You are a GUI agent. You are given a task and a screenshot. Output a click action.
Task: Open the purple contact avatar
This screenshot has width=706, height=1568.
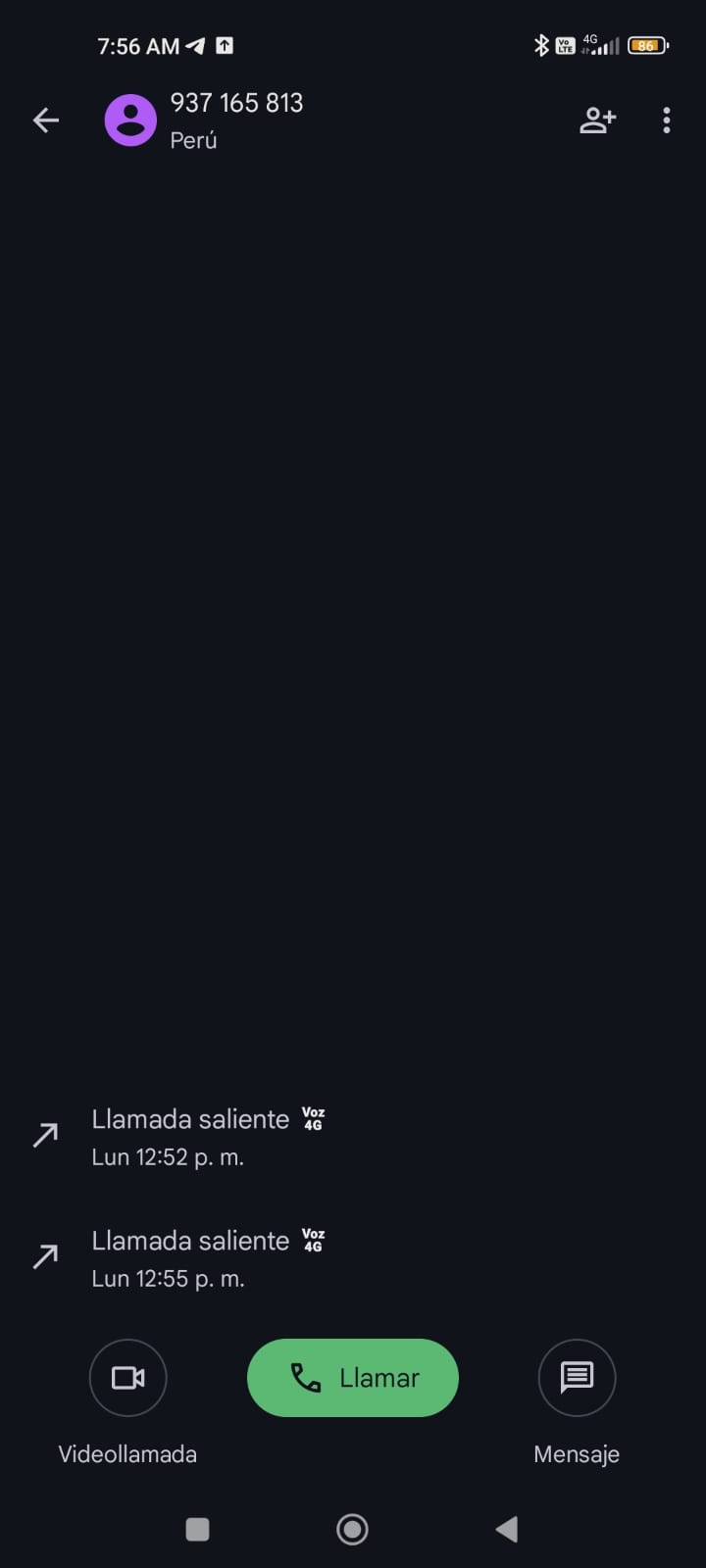[x=130, y=121]
